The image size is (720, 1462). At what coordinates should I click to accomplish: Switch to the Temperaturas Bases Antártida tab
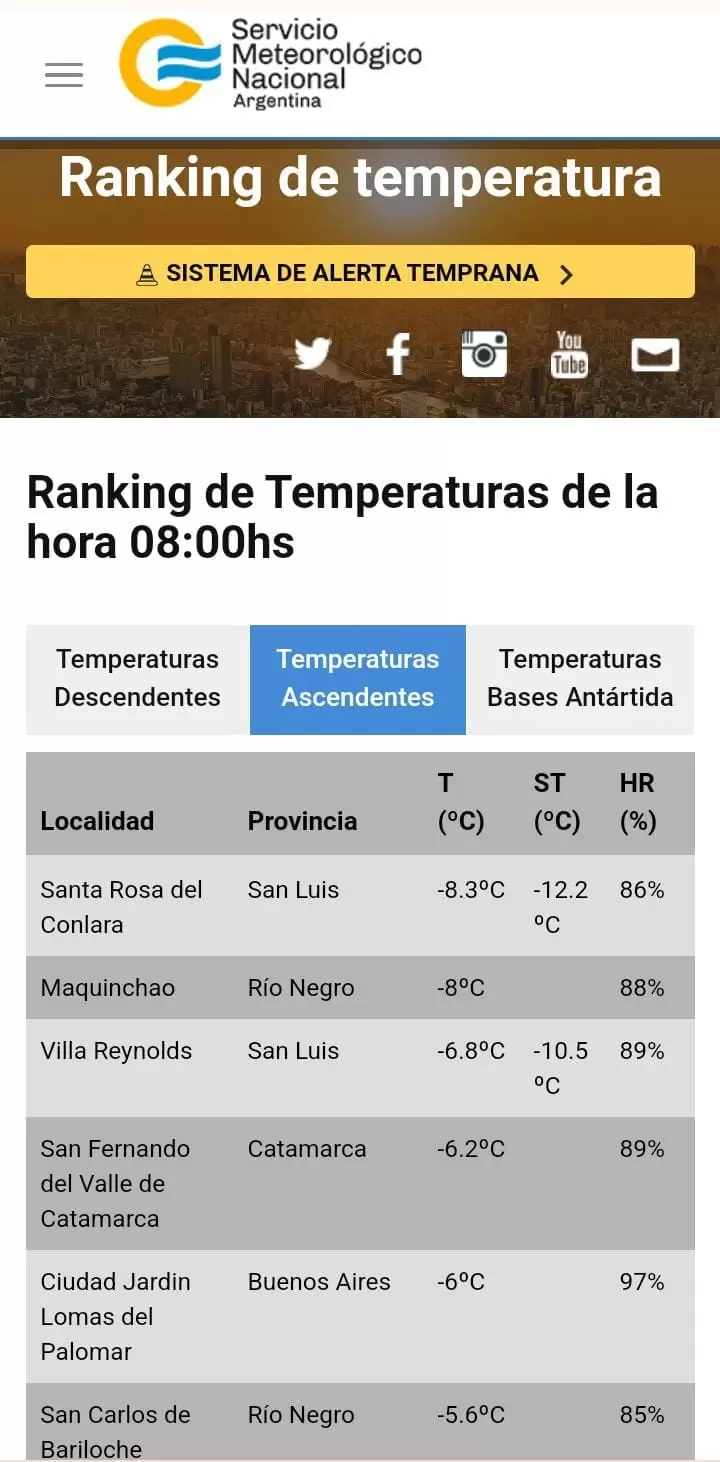580,679
